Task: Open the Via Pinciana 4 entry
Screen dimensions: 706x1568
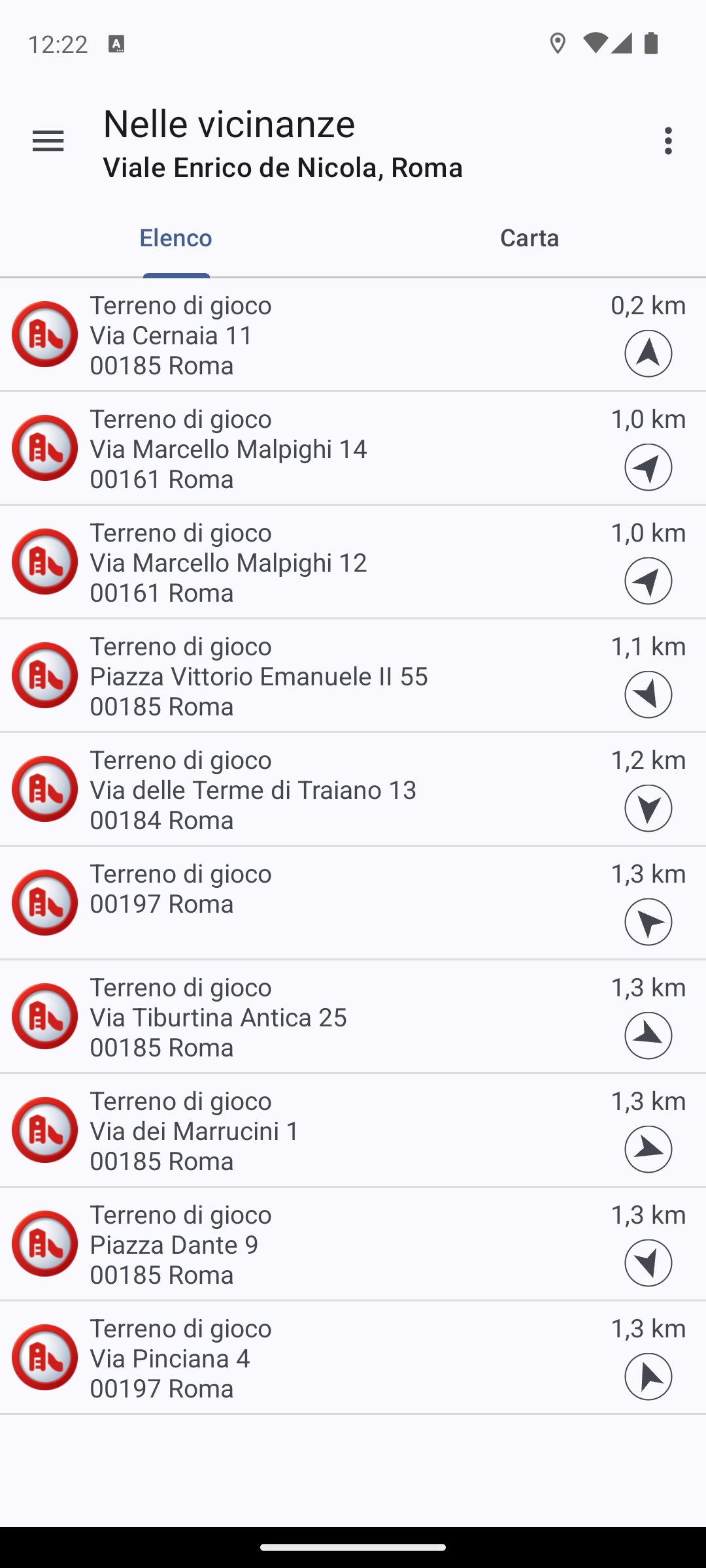Action: click(x=353, y=1358)
